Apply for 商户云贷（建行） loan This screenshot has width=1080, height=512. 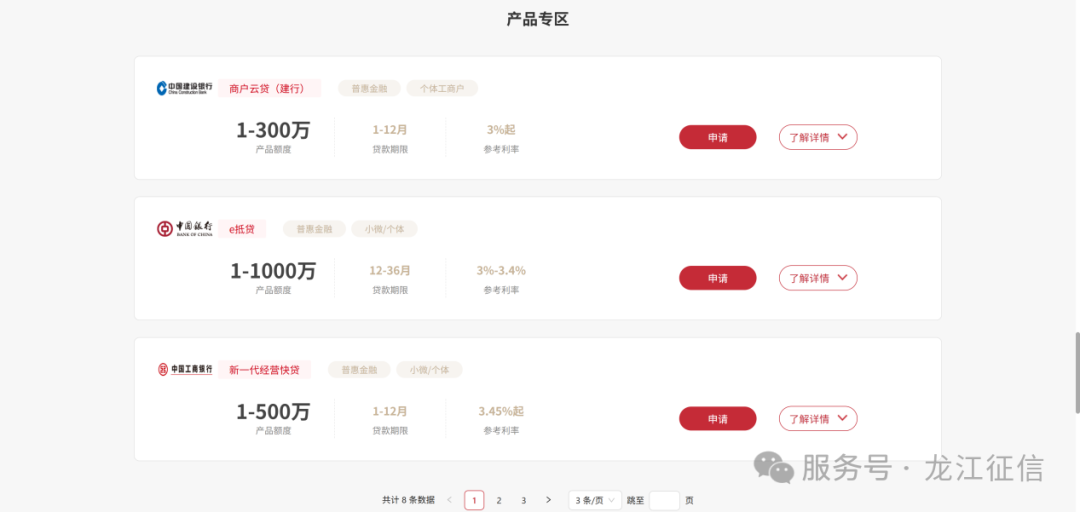(717, 137)
